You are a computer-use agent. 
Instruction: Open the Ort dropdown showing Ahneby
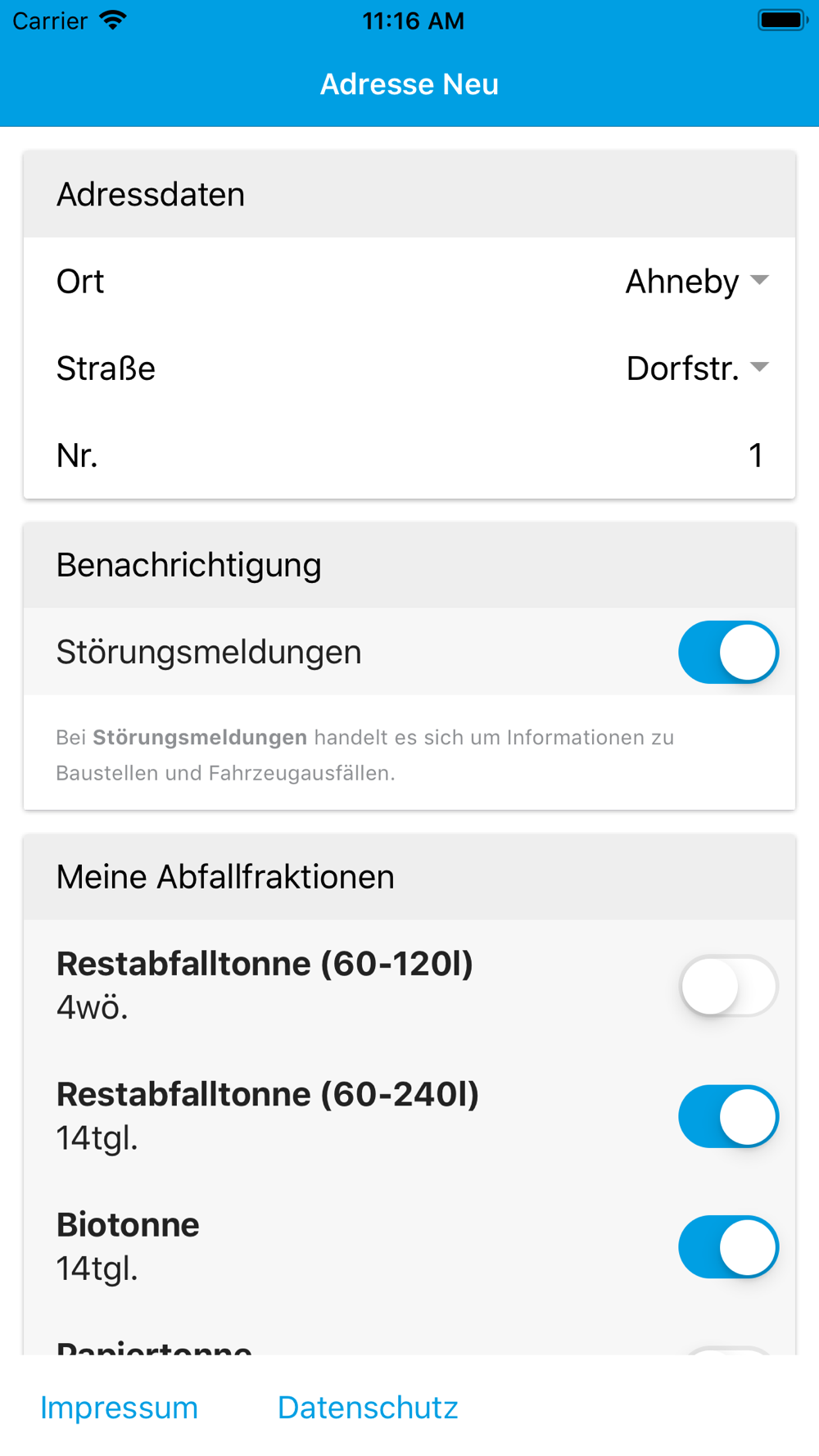pos(697,282)
